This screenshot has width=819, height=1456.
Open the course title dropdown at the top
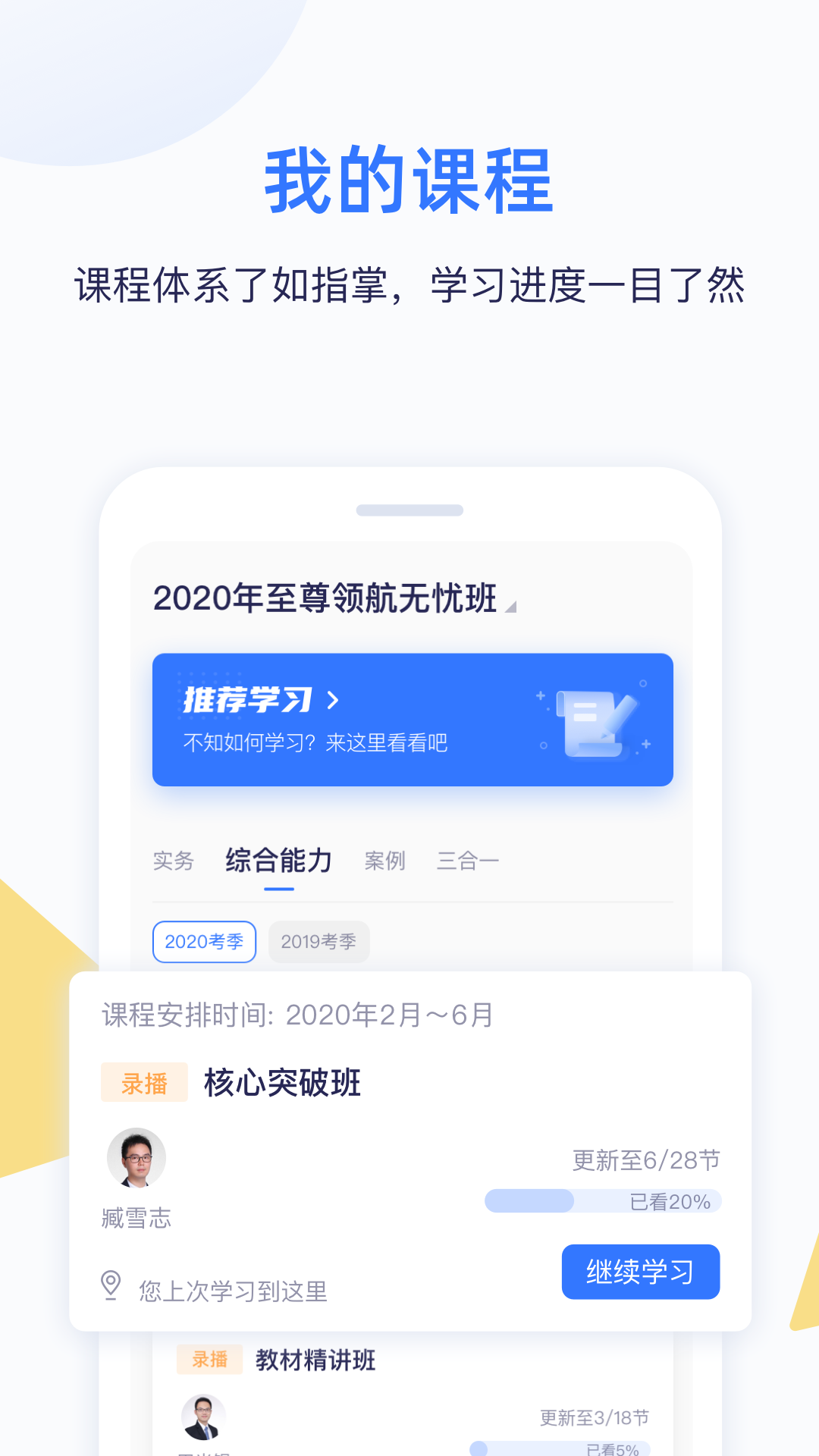point(326,598)
